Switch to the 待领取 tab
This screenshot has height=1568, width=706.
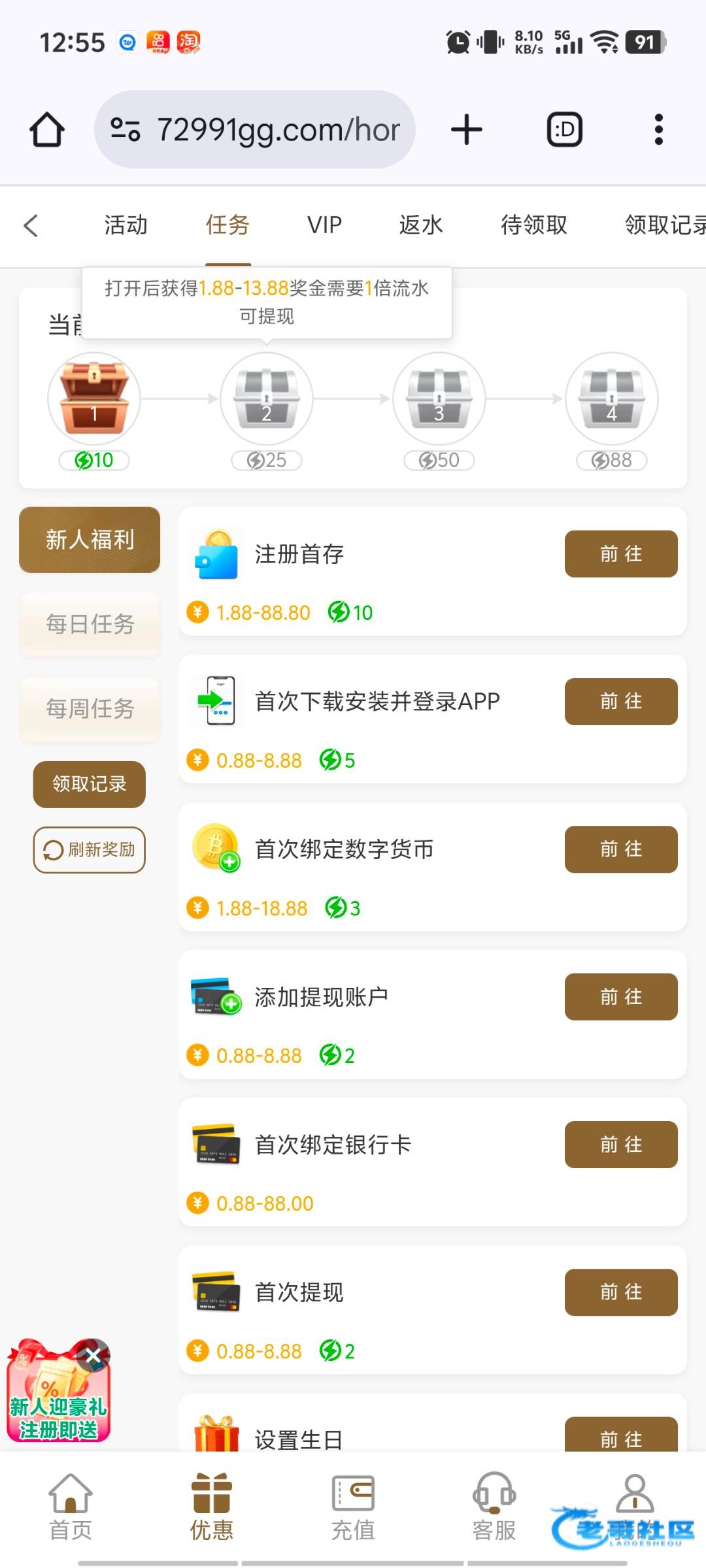tap(533, 225)
